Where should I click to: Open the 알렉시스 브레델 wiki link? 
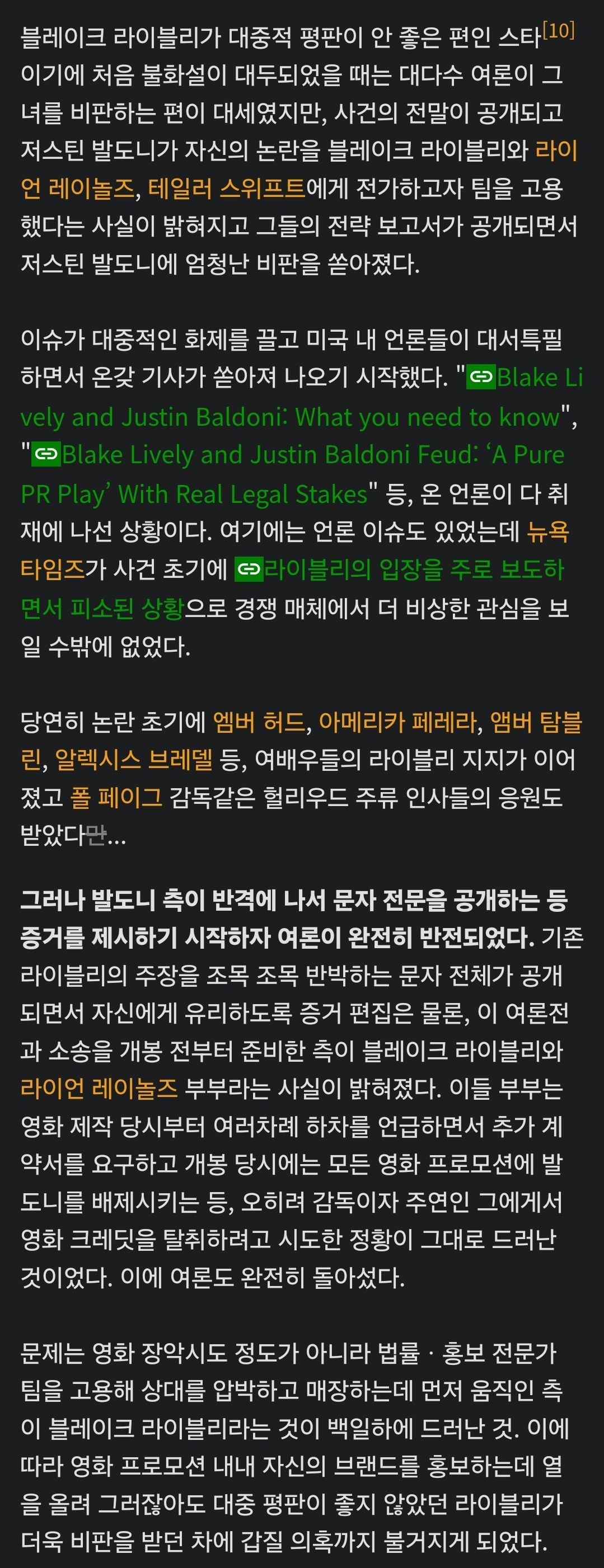tap(134, 760)
